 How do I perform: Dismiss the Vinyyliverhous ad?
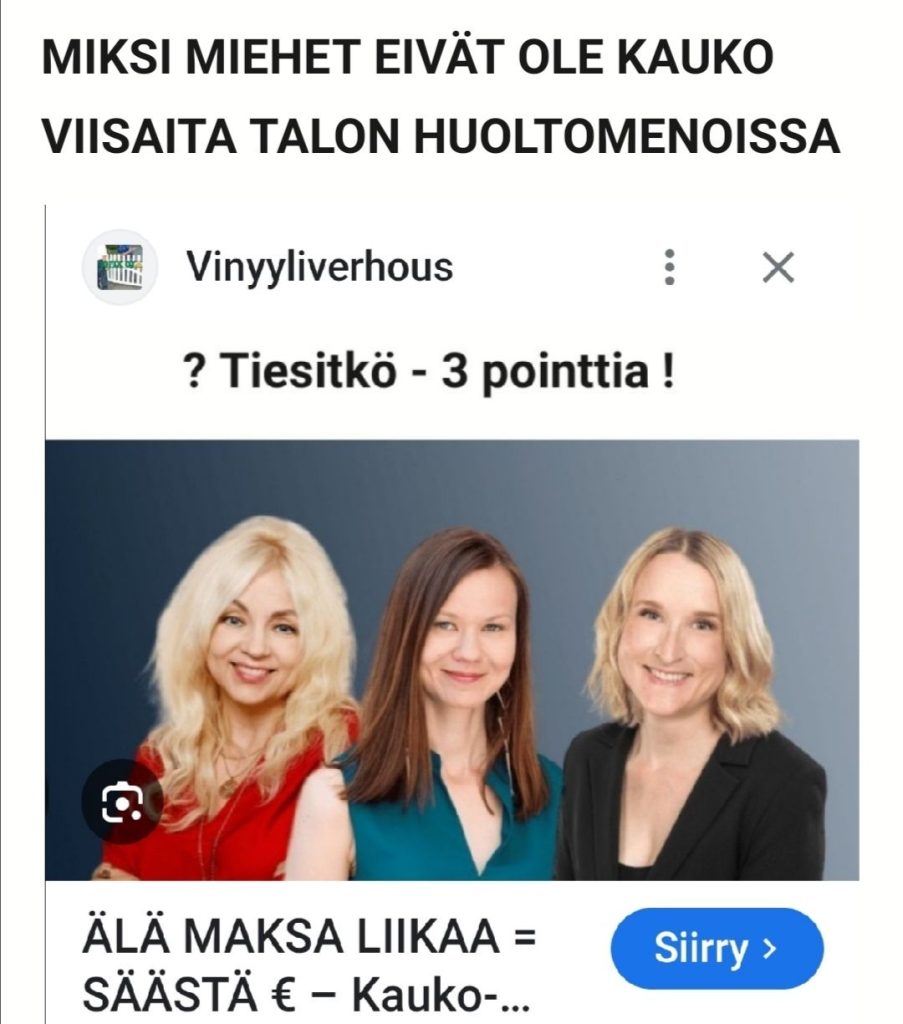pyautogui.click(x=777, y=267)
